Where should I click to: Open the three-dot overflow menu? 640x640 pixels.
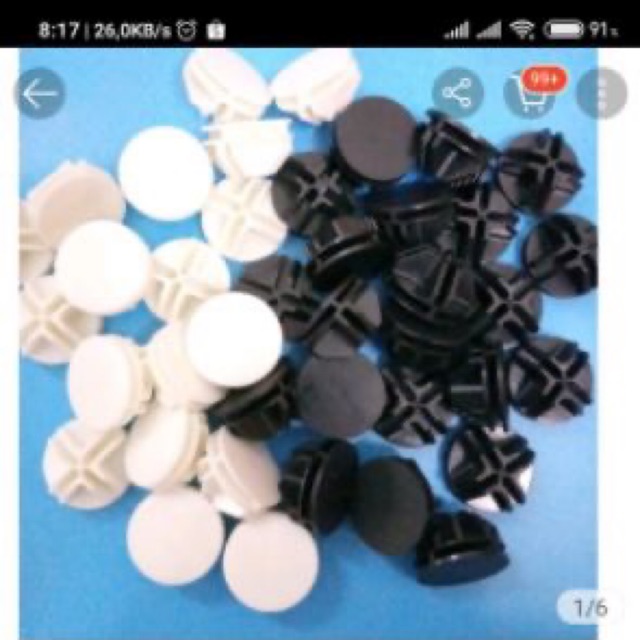(601, 95)
